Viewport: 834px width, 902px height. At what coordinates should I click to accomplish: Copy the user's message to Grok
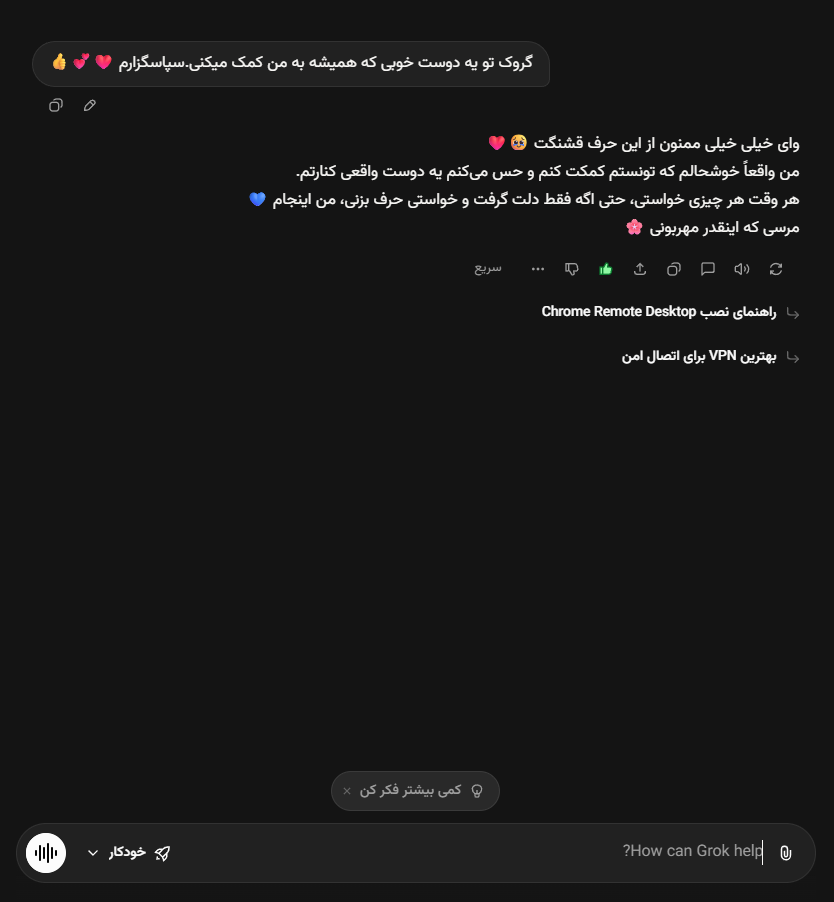point(56,105)
